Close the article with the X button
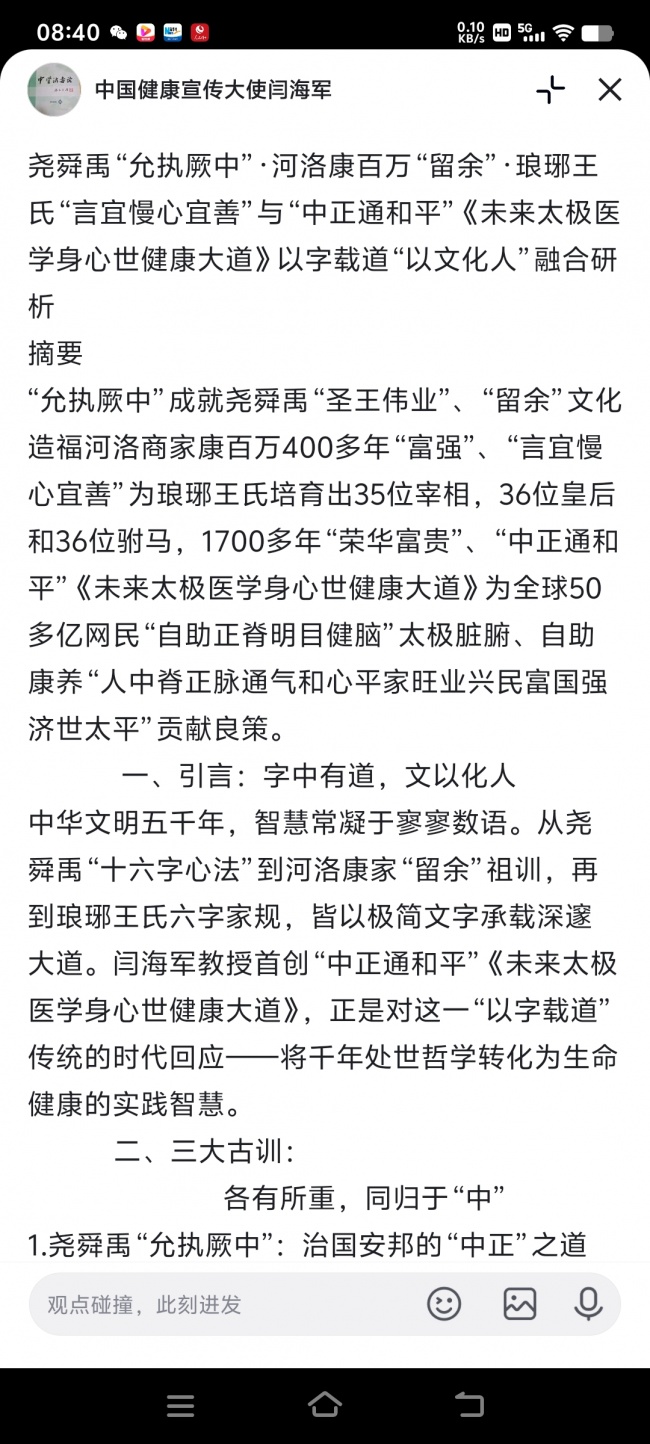 pos(610,90)
